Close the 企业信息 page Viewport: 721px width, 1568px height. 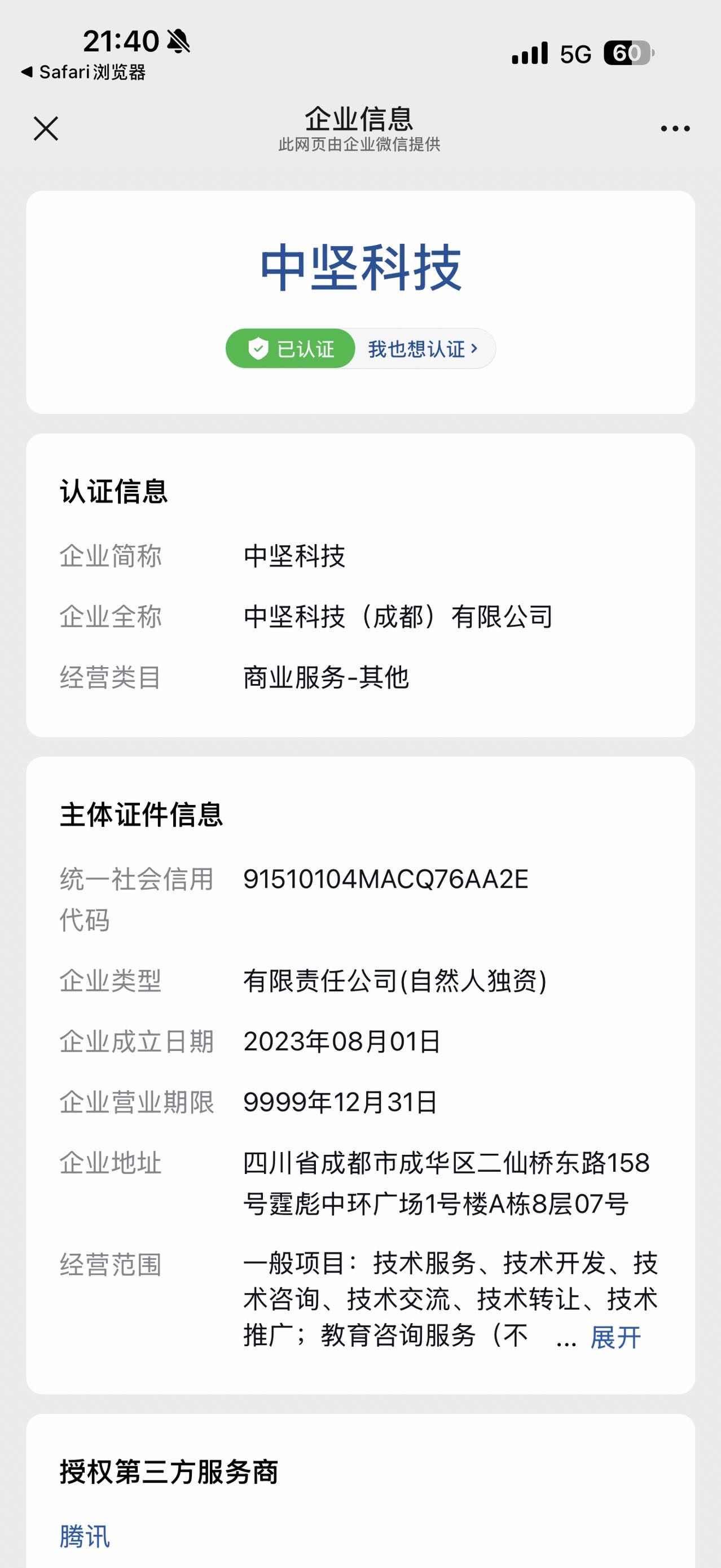pos(46,129)
